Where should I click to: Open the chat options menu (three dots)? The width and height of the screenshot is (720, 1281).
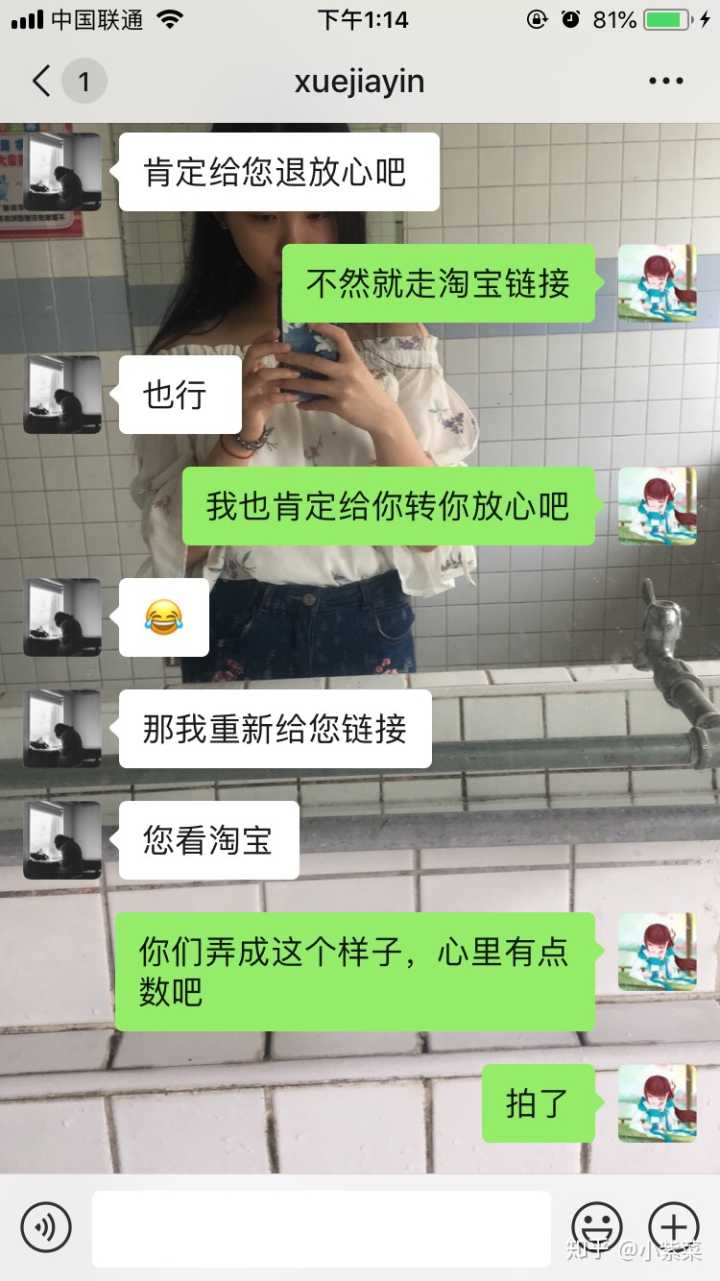[665, 82]
